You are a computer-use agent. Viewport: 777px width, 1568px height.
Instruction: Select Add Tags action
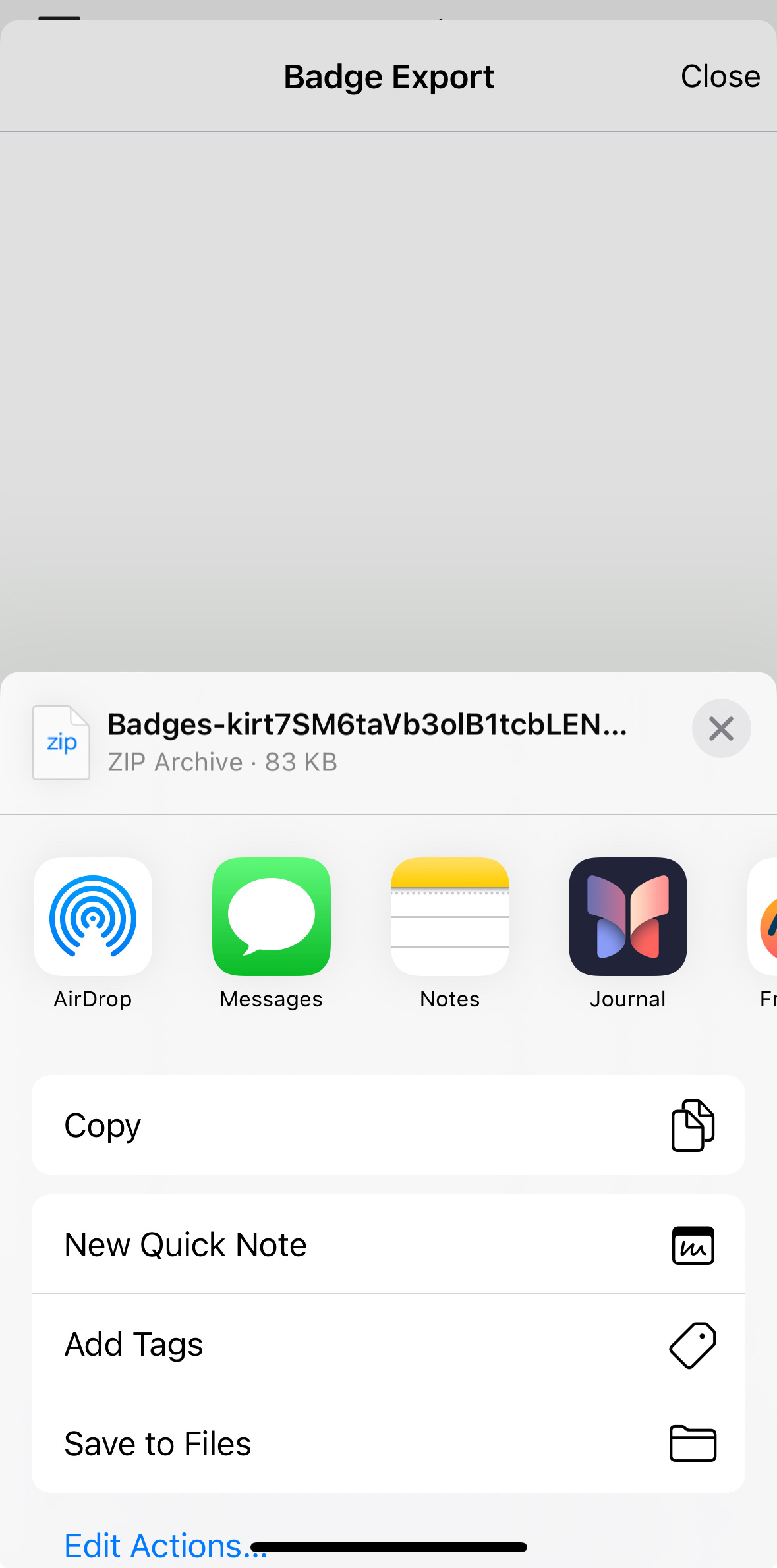click(388, 1344)
